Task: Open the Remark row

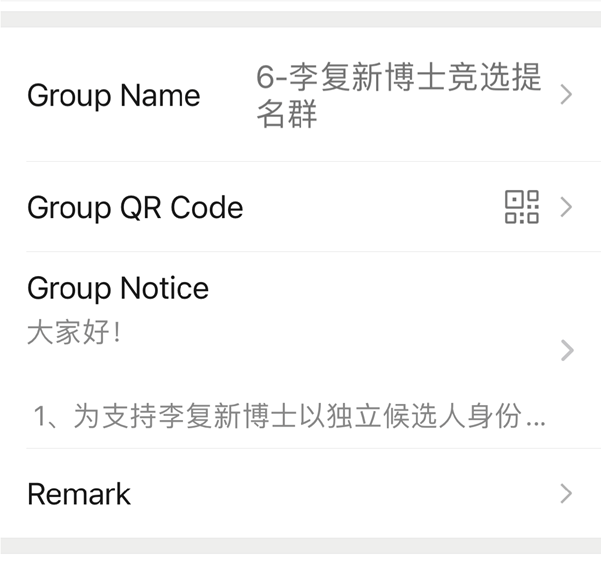Action: click(x=300, y=494)
